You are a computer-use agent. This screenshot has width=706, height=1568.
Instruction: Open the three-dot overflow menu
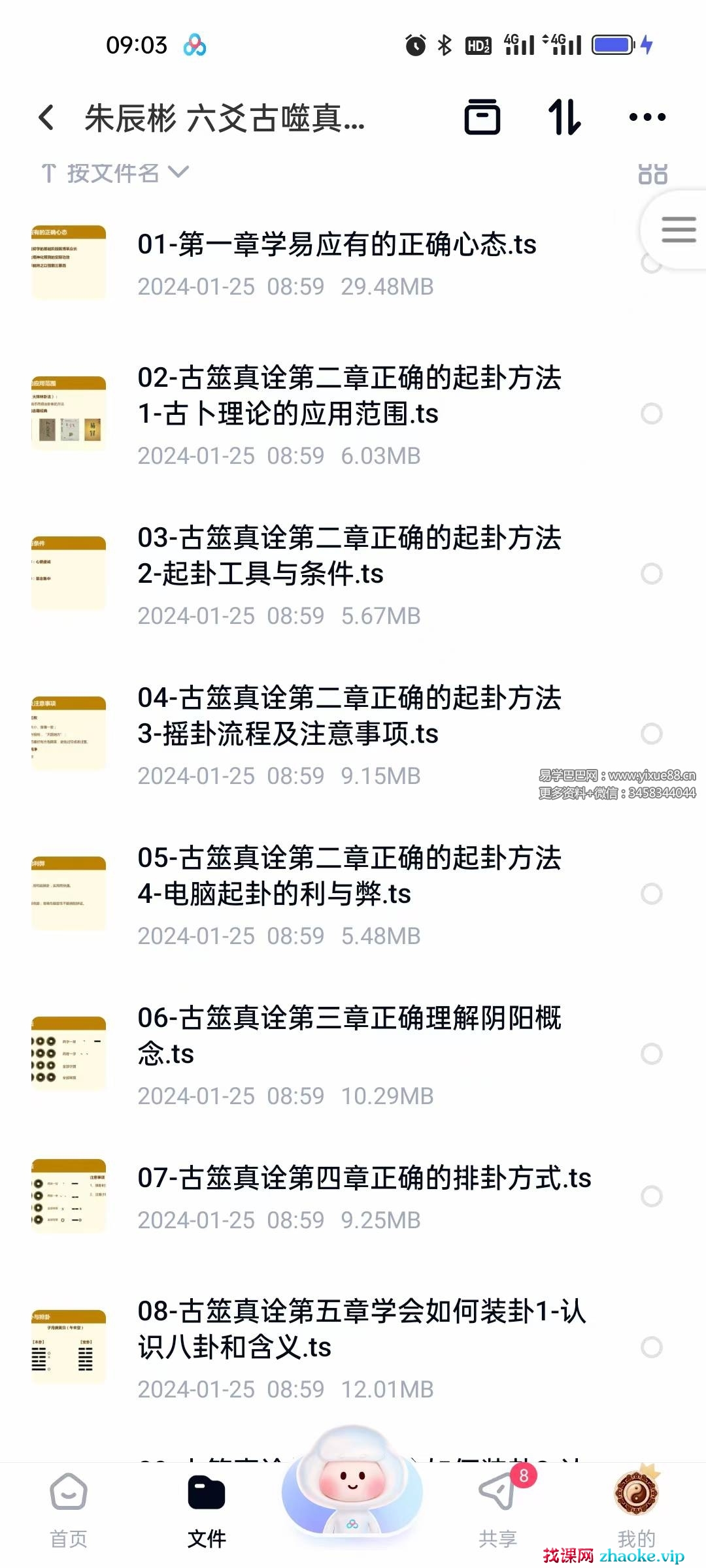647,118
